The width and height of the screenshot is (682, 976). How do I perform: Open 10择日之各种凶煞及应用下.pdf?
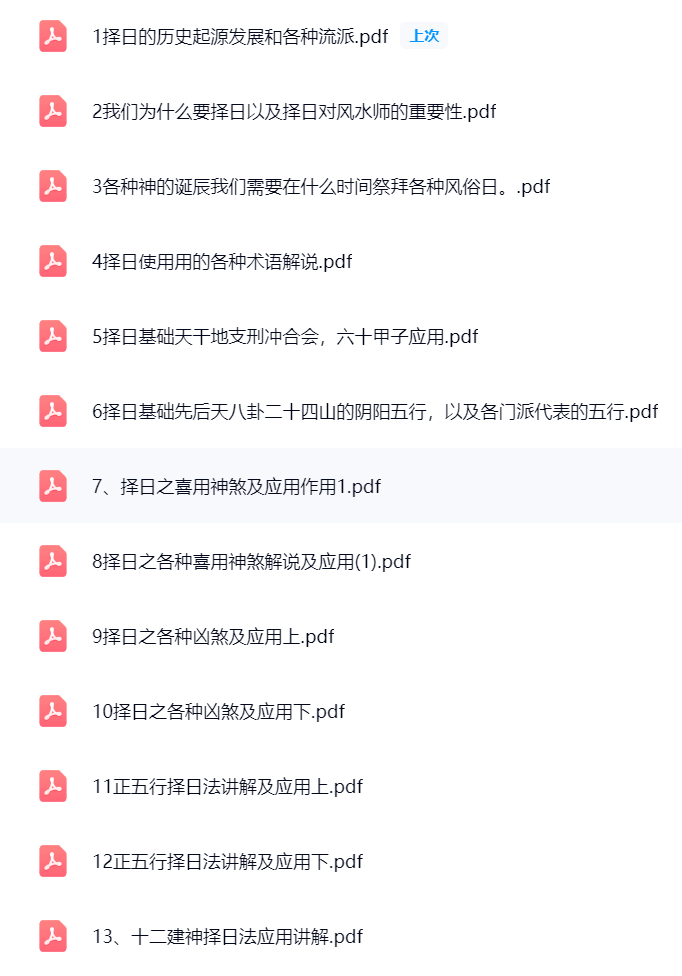tap(218, 712)
